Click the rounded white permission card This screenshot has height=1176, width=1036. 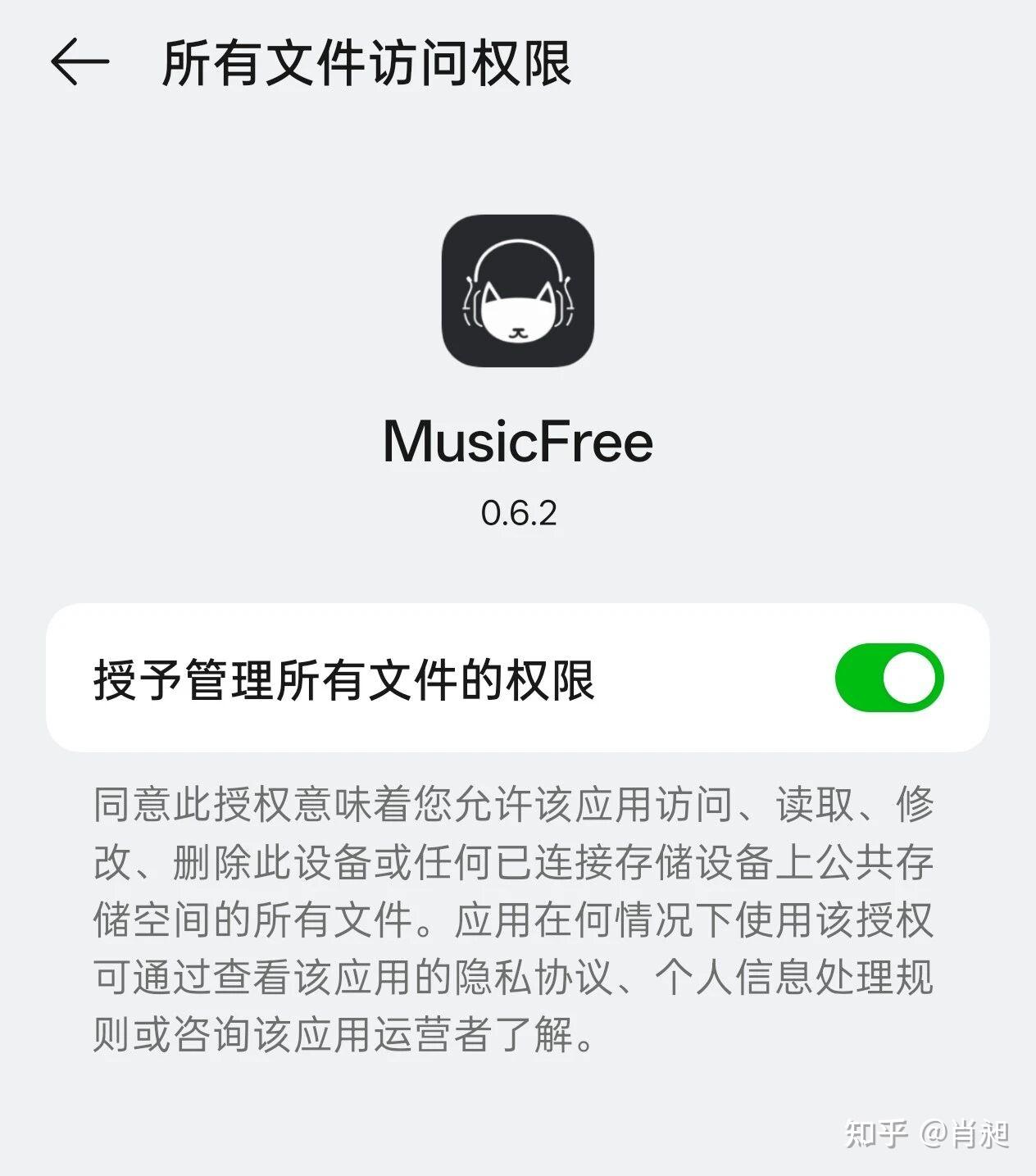point(516,675)
